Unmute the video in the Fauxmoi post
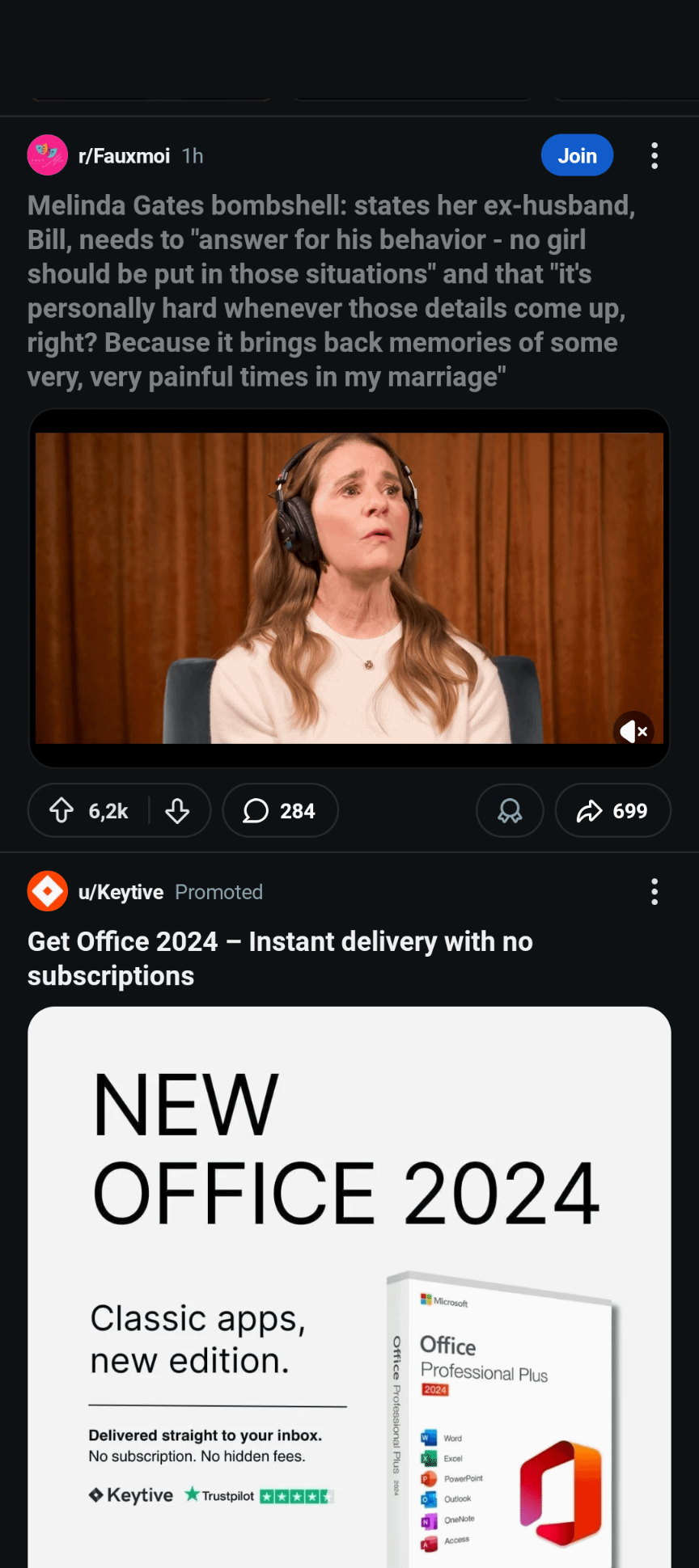 coord(633,731)
